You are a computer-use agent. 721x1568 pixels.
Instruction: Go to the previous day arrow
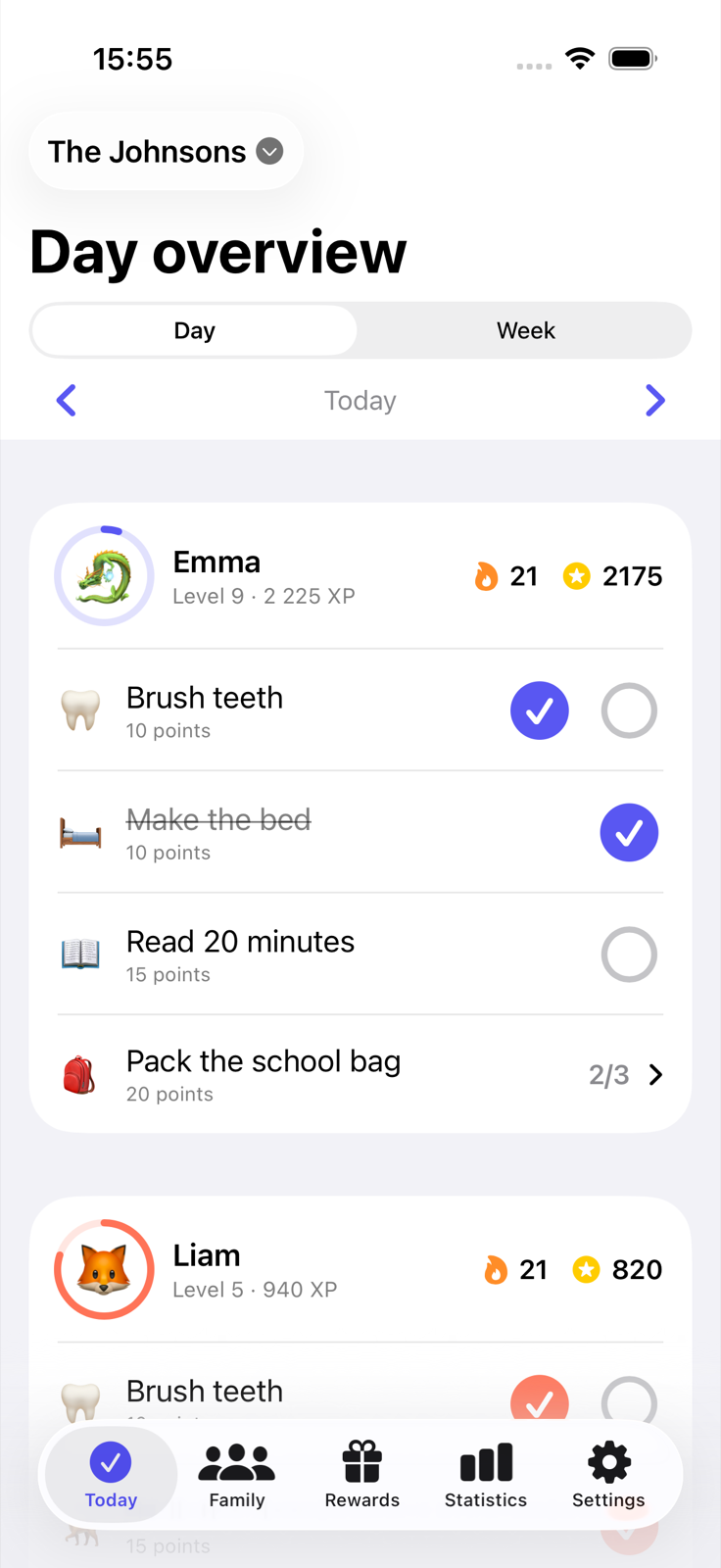[x=67, y=400]
